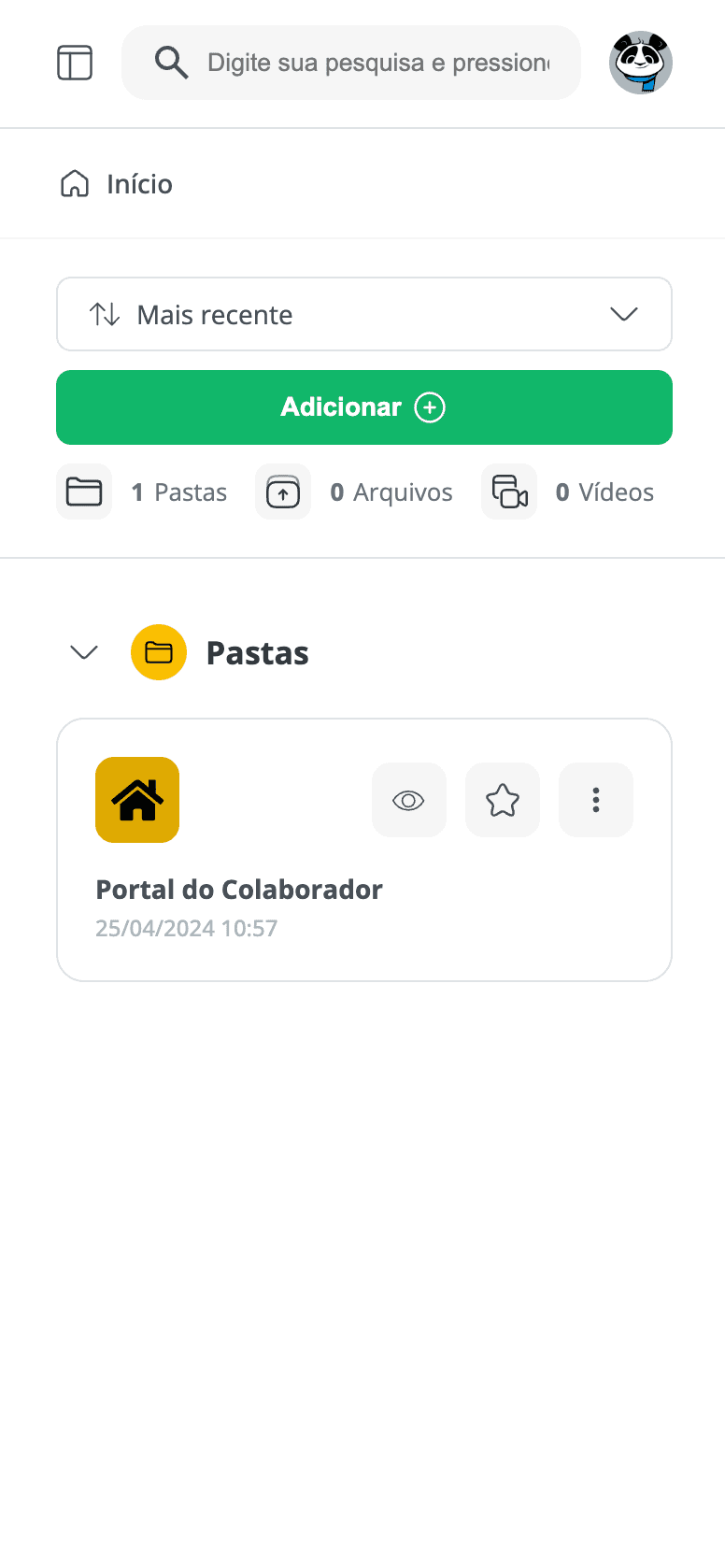Collapse the Pastas section chevron
The image size is (725, 1568).
pos(83,652)
